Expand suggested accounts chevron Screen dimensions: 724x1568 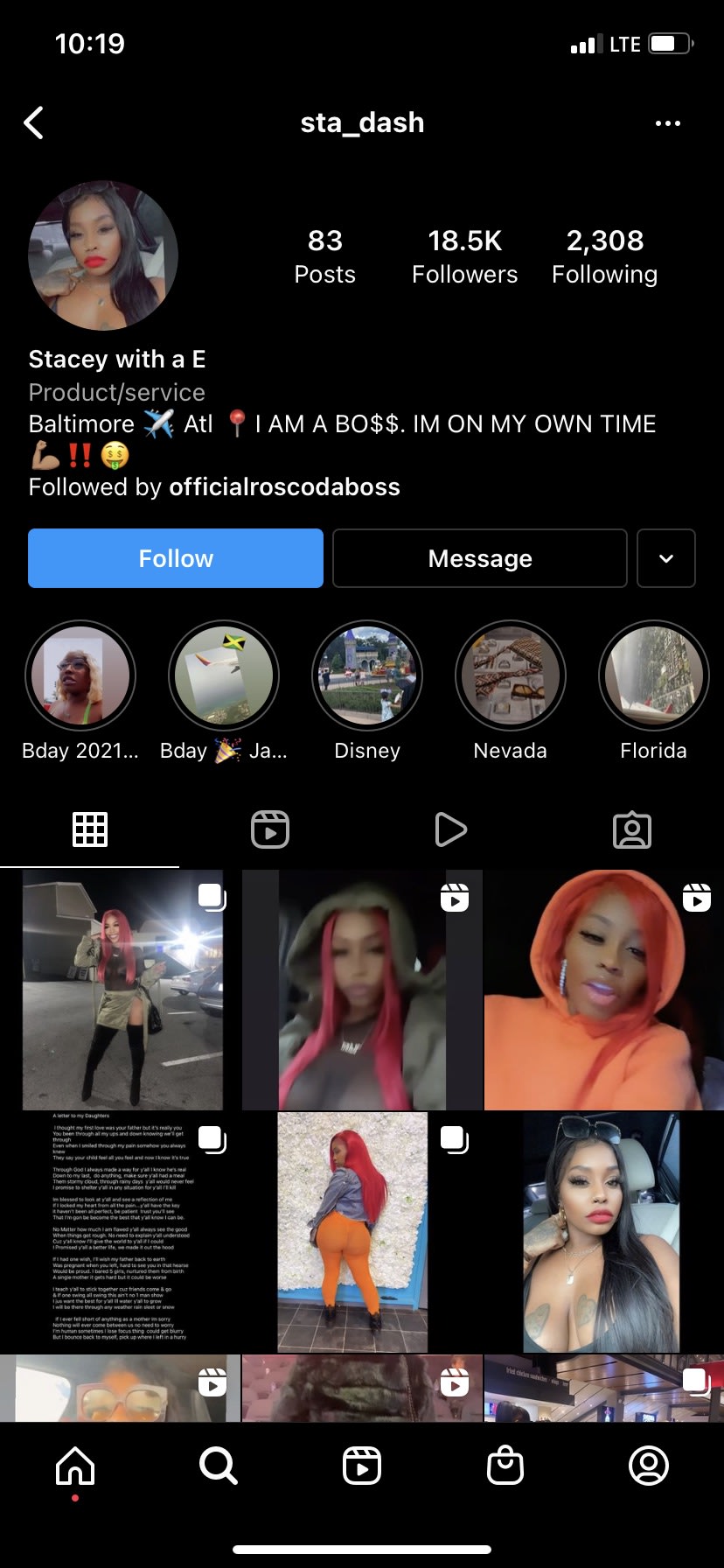[x=666, y=558]
